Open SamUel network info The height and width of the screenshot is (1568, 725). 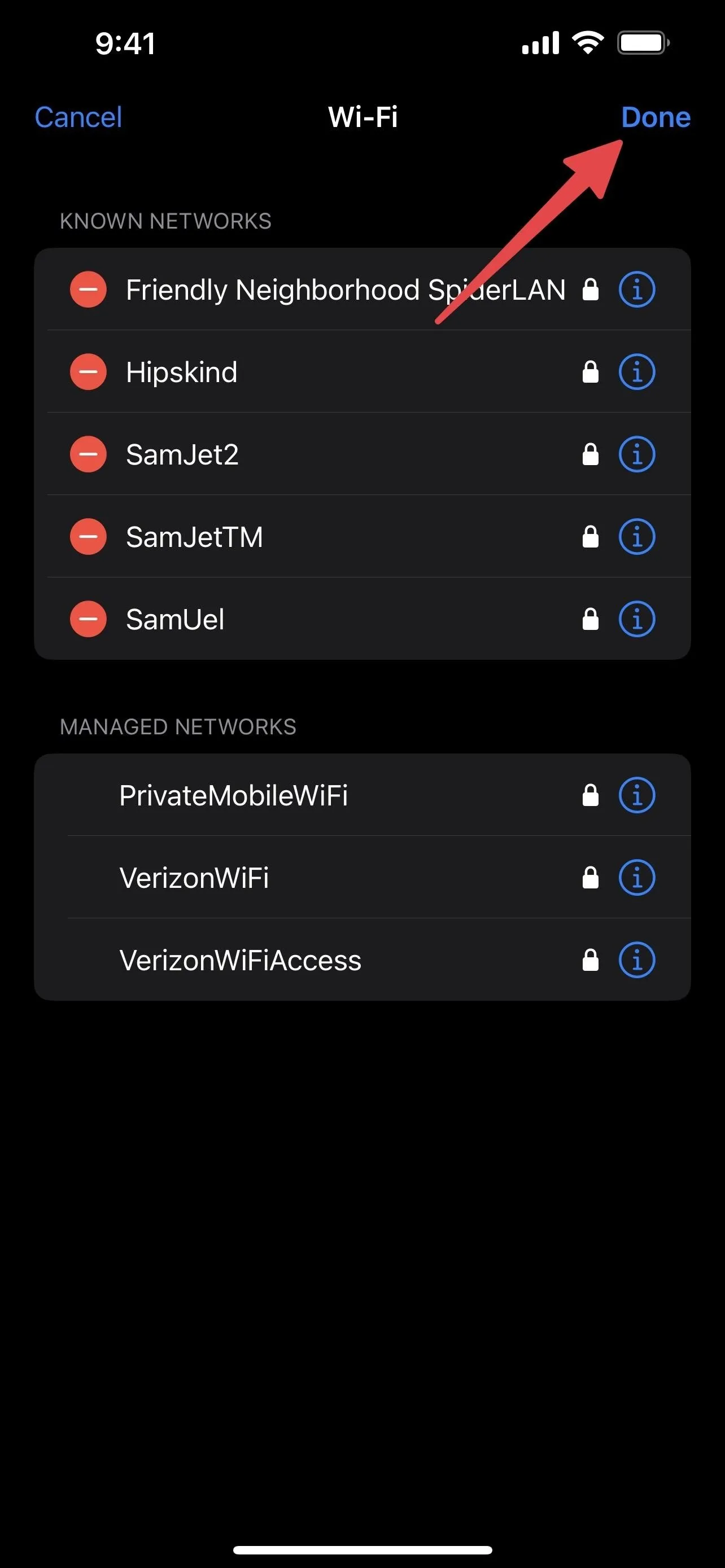[x=637, y=619]
